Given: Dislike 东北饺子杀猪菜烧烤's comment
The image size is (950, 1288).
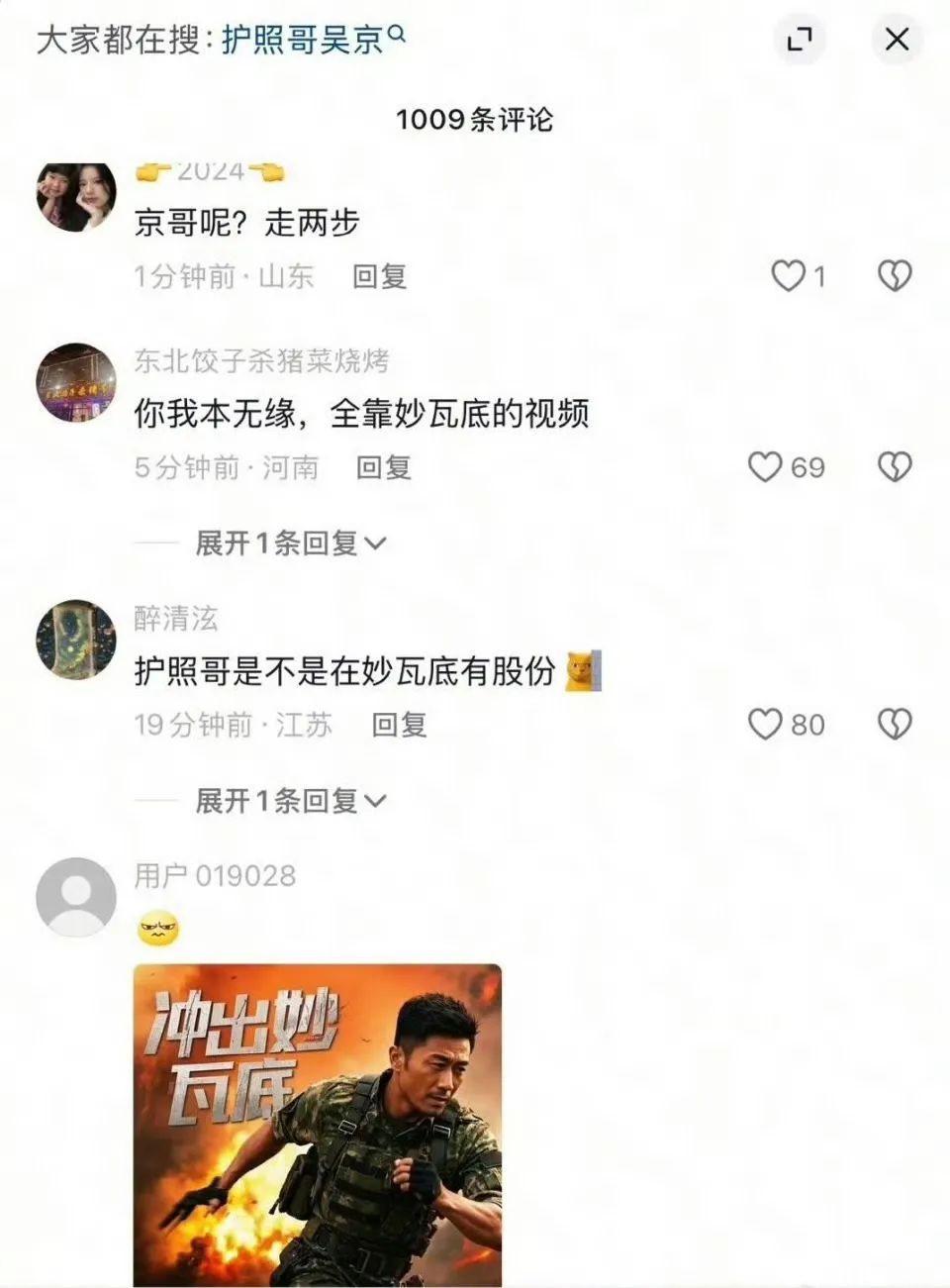Looking at the screenshot, I should pos(895,466).
